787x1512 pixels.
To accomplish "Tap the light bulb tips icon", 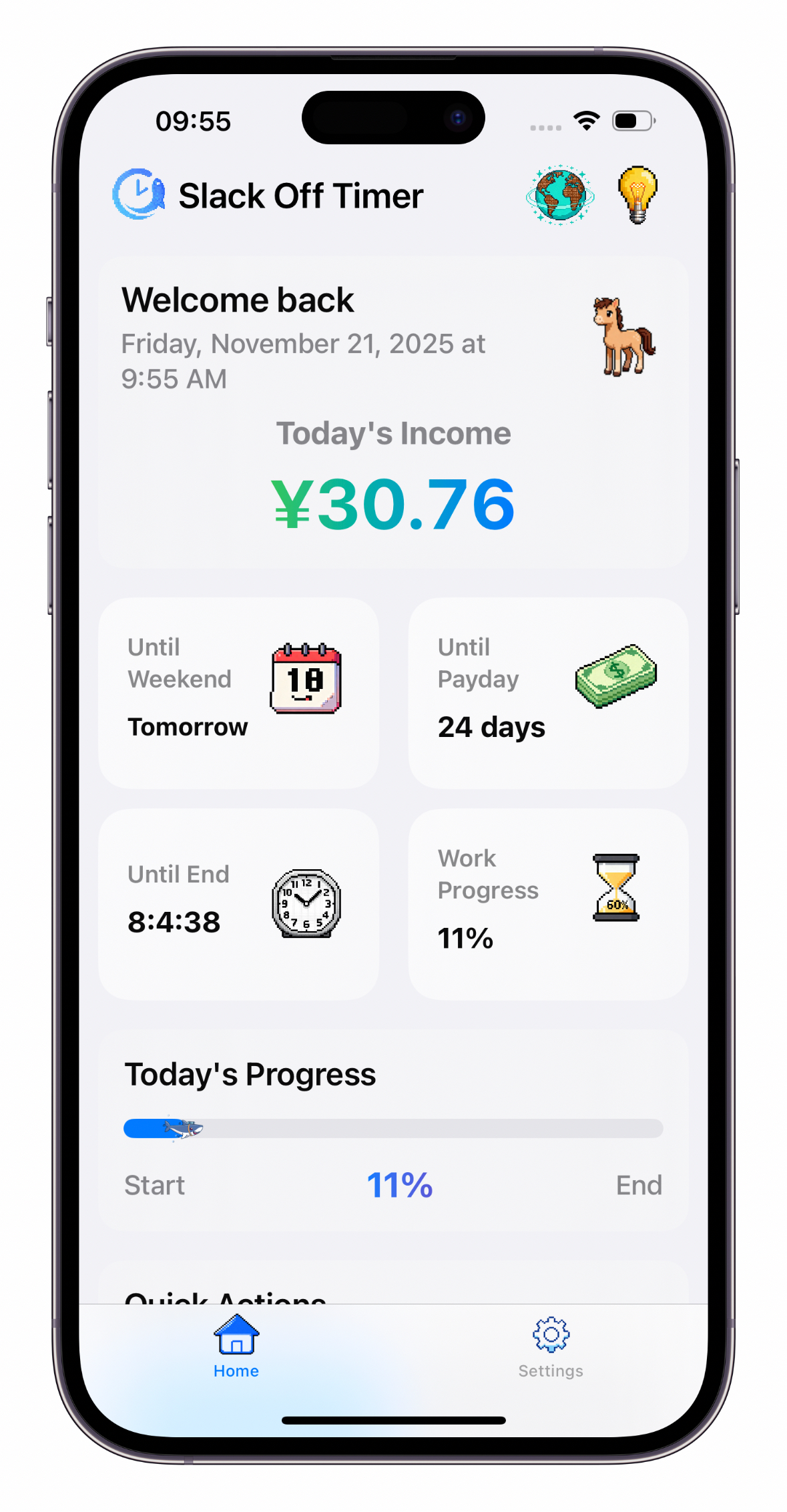I will (637, 195).
